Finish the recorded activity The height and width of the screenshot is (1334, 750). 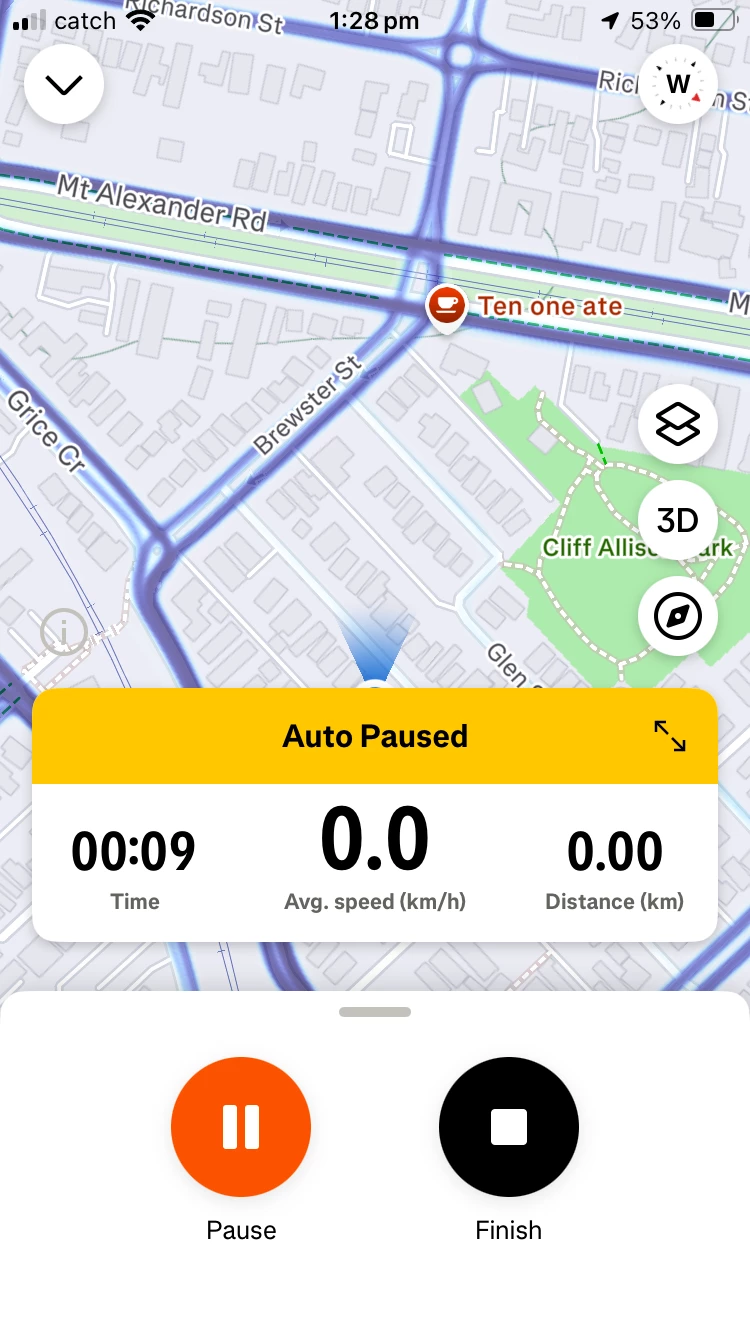pyautogui.click(x=509, y=1127)
